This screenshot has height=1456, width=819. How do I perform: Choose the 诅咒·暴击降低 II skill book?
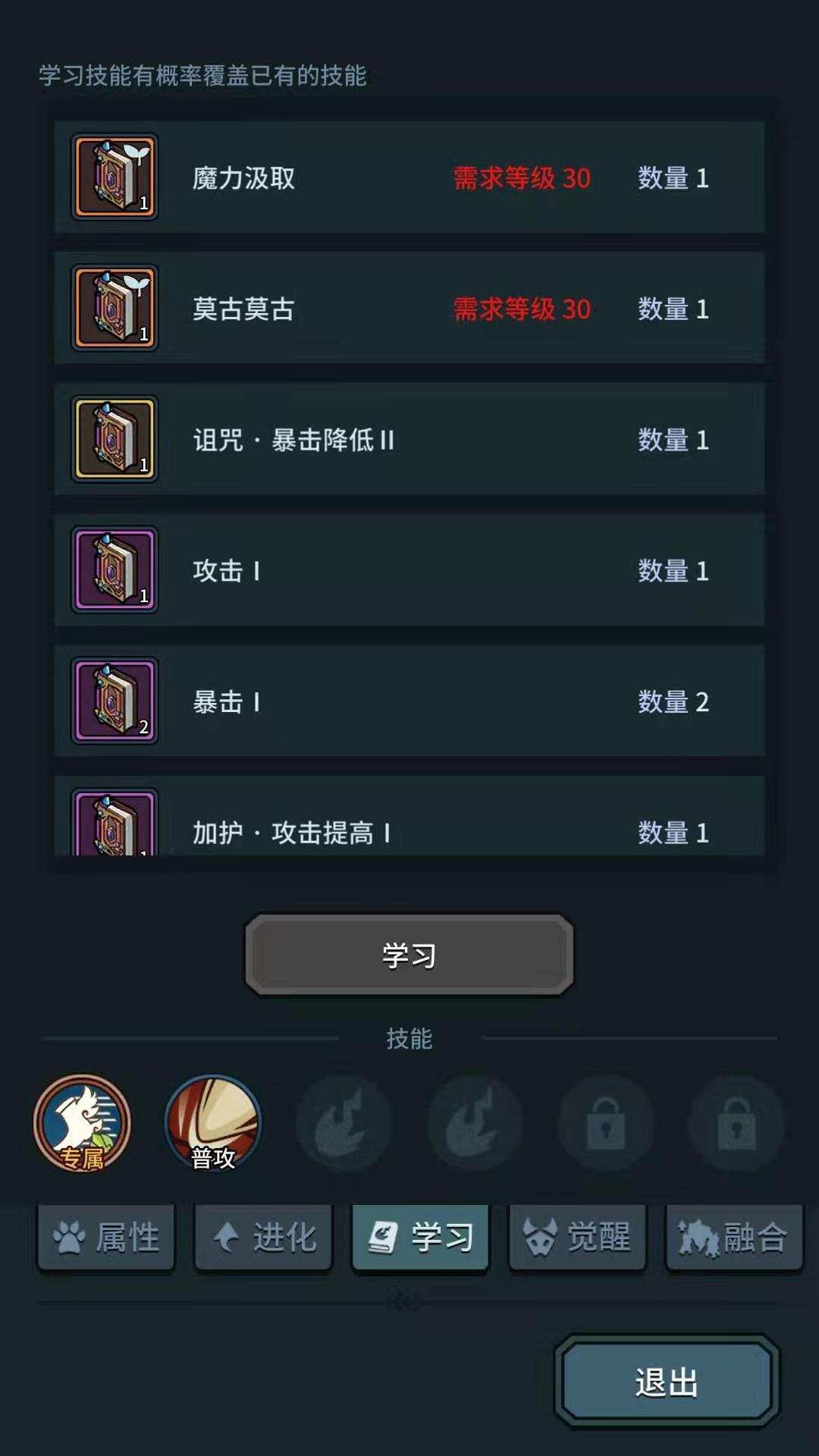click(409, 439)
